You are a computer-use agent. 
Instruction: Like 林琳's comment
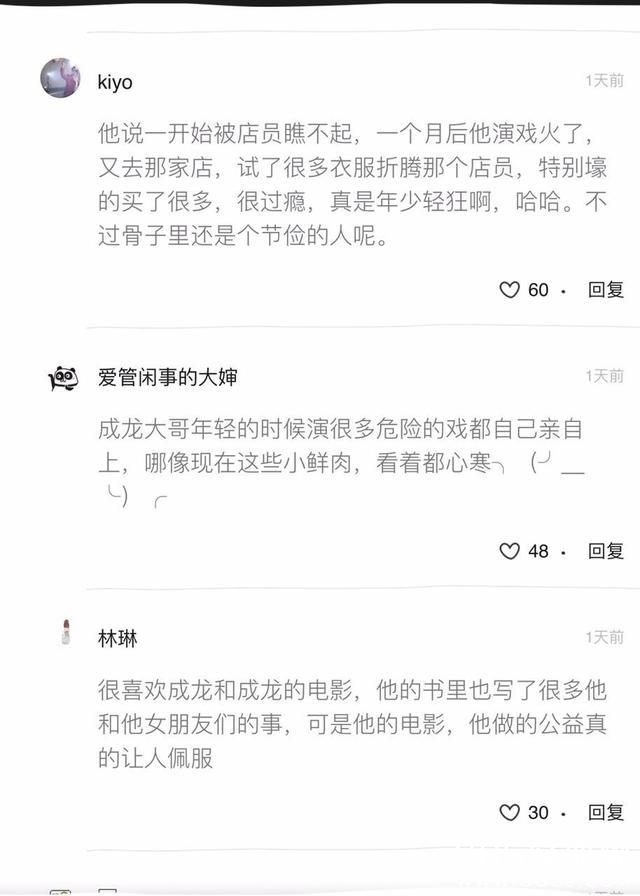tap(510, 812)
